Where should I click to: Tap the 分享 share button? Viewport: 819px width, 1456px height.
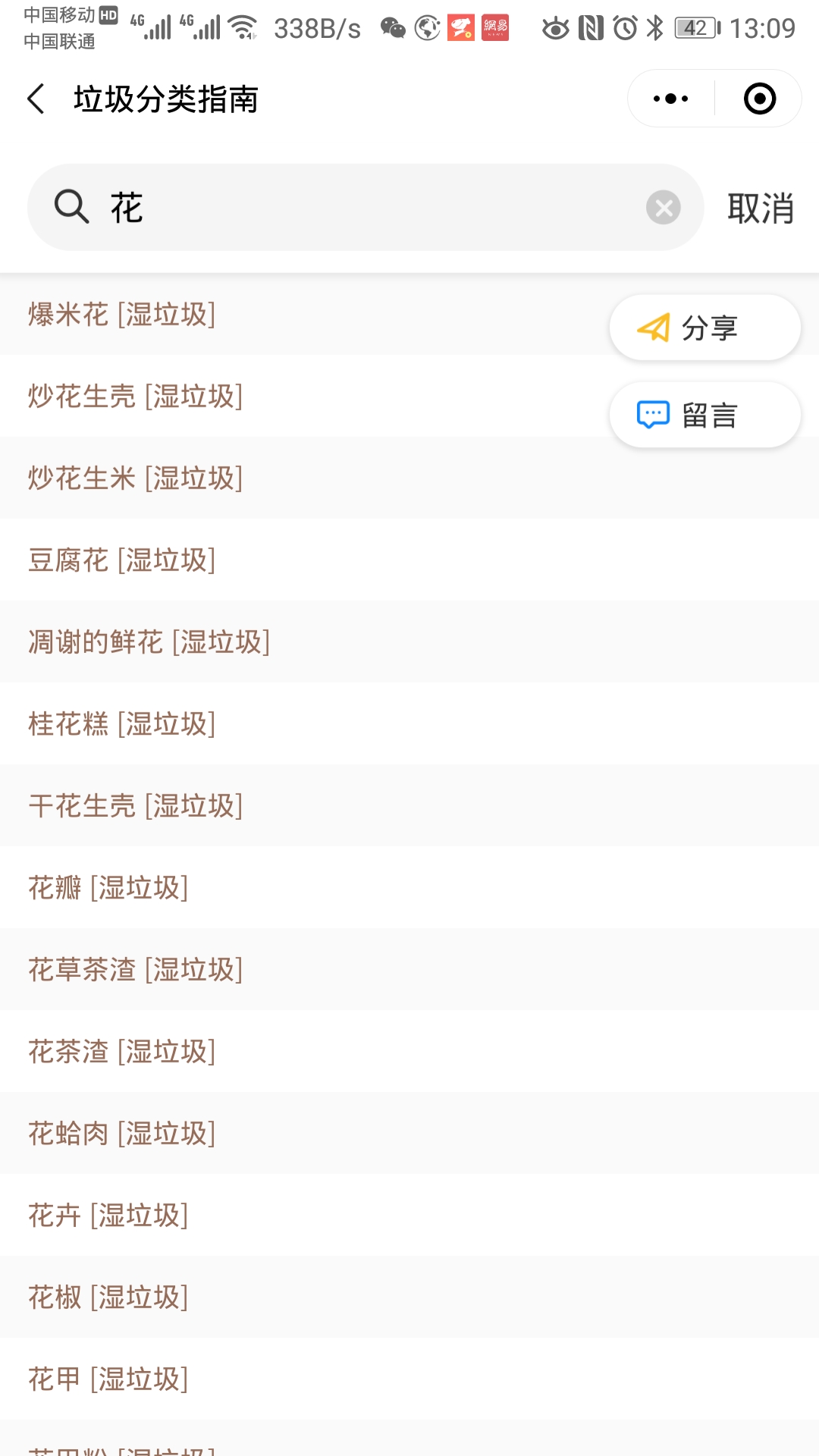click(705, 328)
